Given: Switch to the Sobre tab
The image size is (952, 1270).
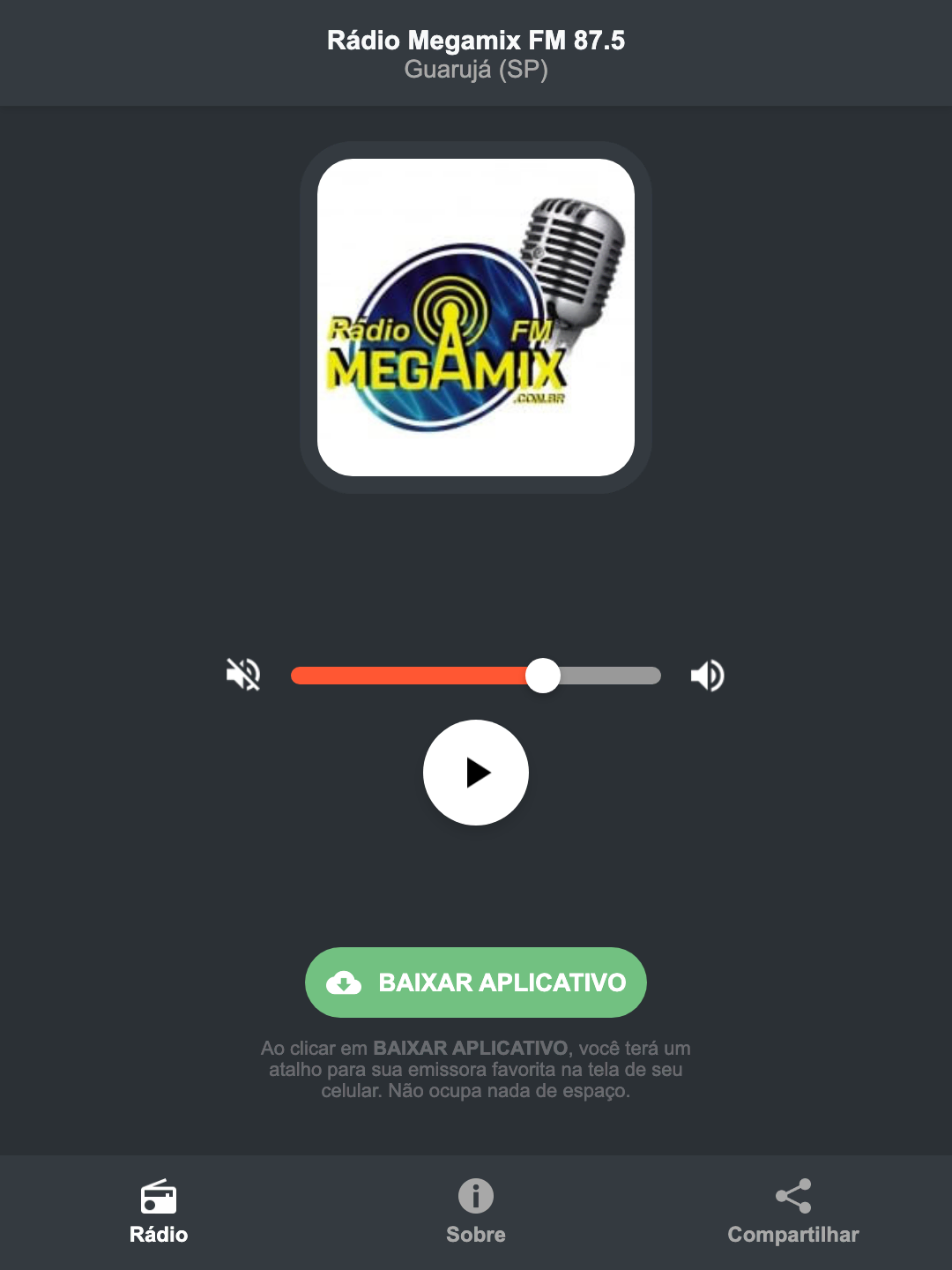Looking at the screenshot, I should click(x=475, y=1213).
